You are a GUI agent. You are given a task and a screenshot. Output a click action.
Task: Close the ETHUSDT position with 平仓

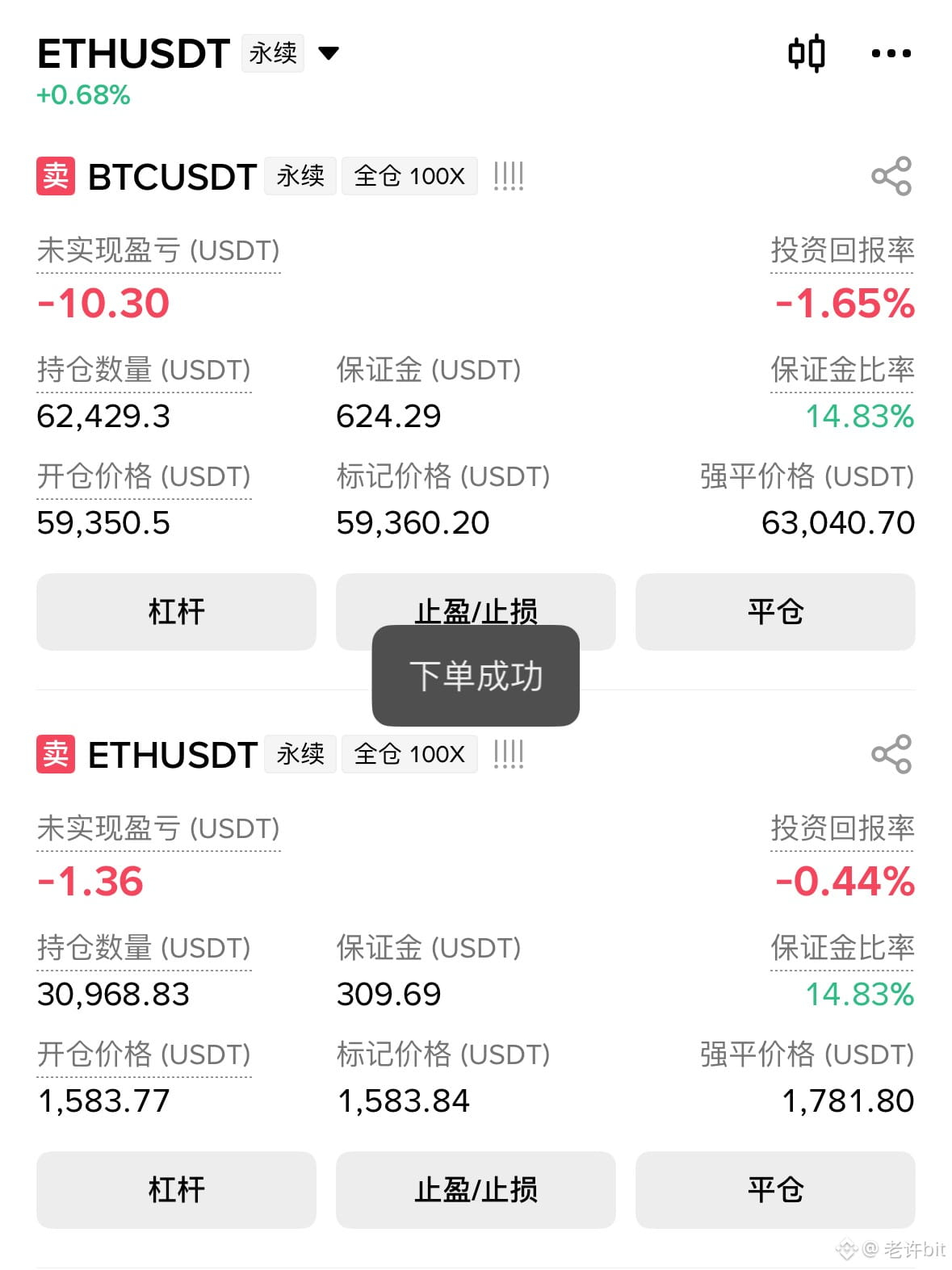click(x=775, y=1189)
